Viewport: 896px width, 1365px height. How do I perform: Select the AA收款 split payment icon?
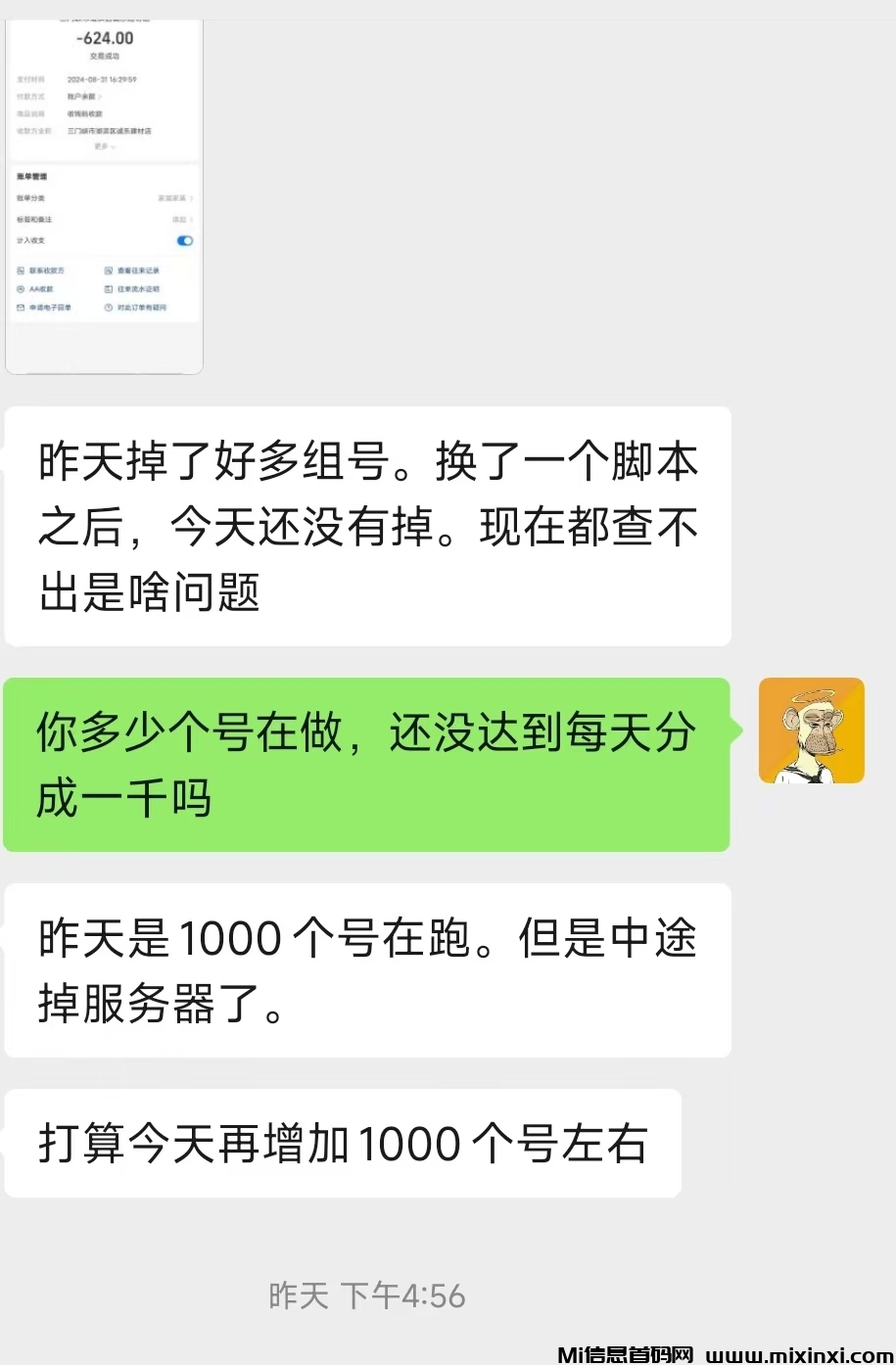tap(21, 289)
